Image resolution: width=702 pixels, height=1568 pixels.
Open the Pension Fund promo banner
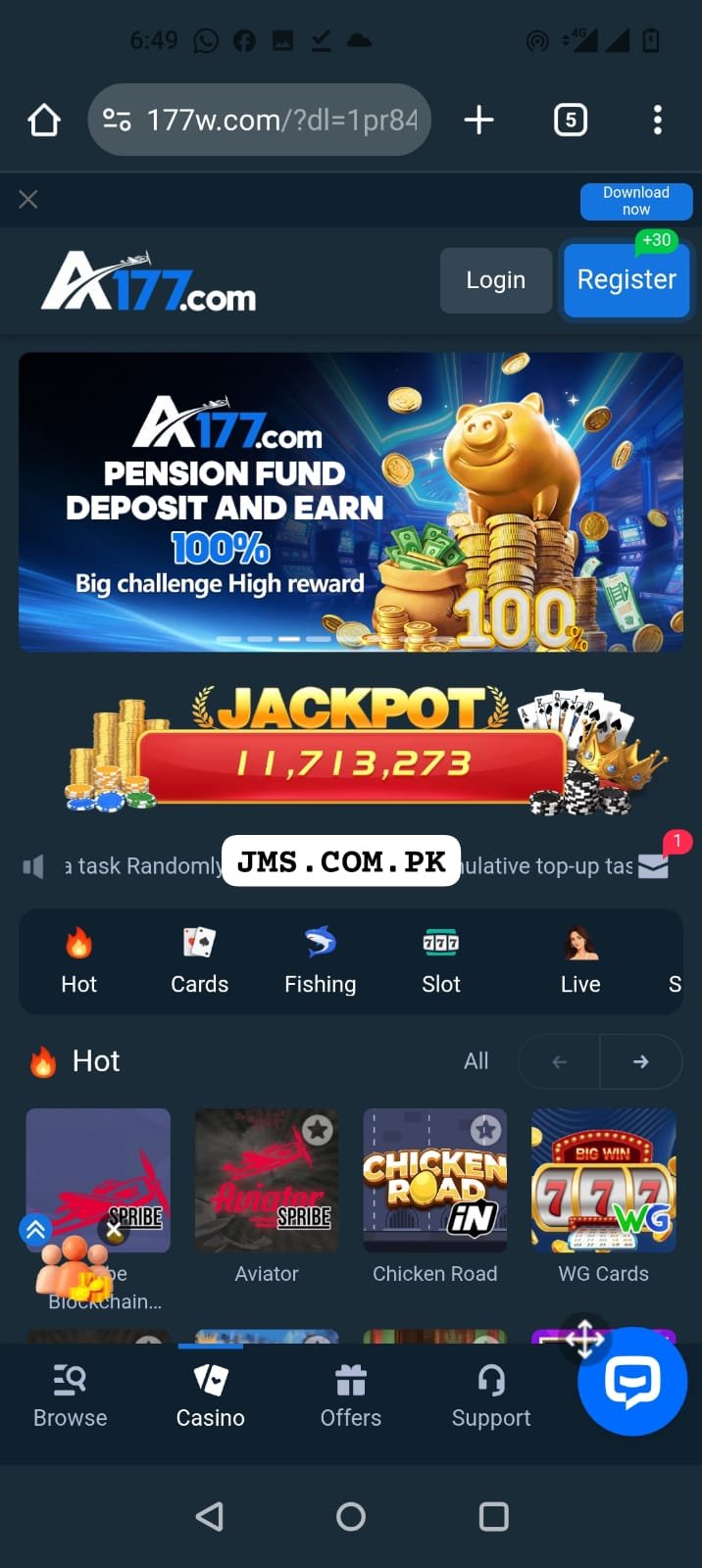coord(350,502)
